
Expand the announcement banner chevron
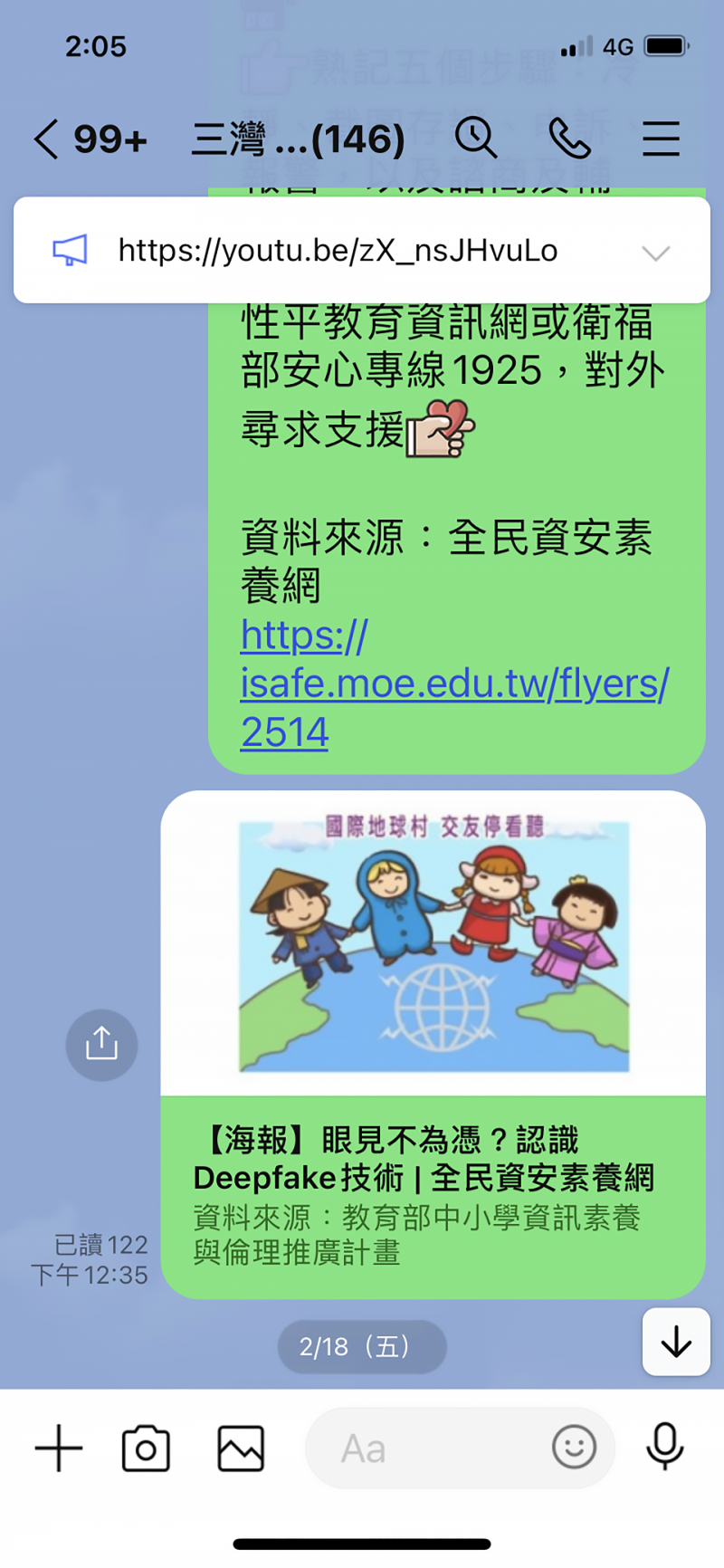655,253
